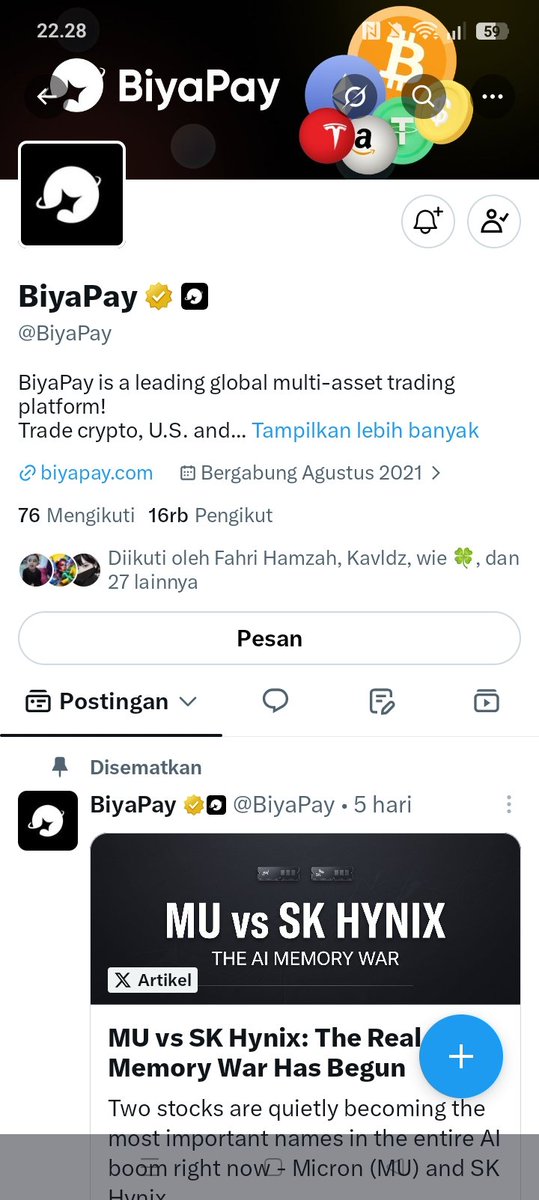Open the biyapay.com website link
The width and height of the screenshot is (539, 1200).
point(86,472)
